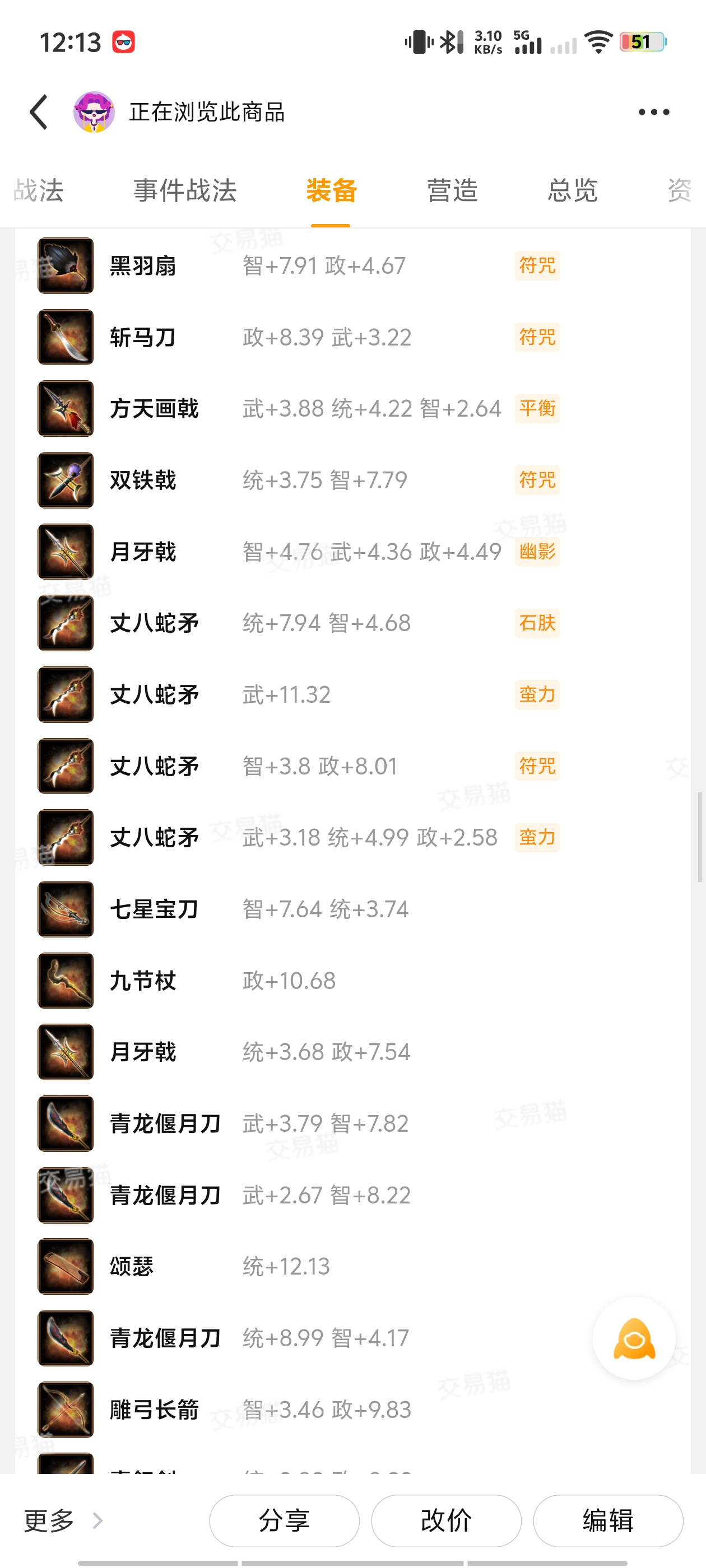The image size is (706, 1568).
Task: Tap 改价 to change the price
Action: [x=446, y=1520]
